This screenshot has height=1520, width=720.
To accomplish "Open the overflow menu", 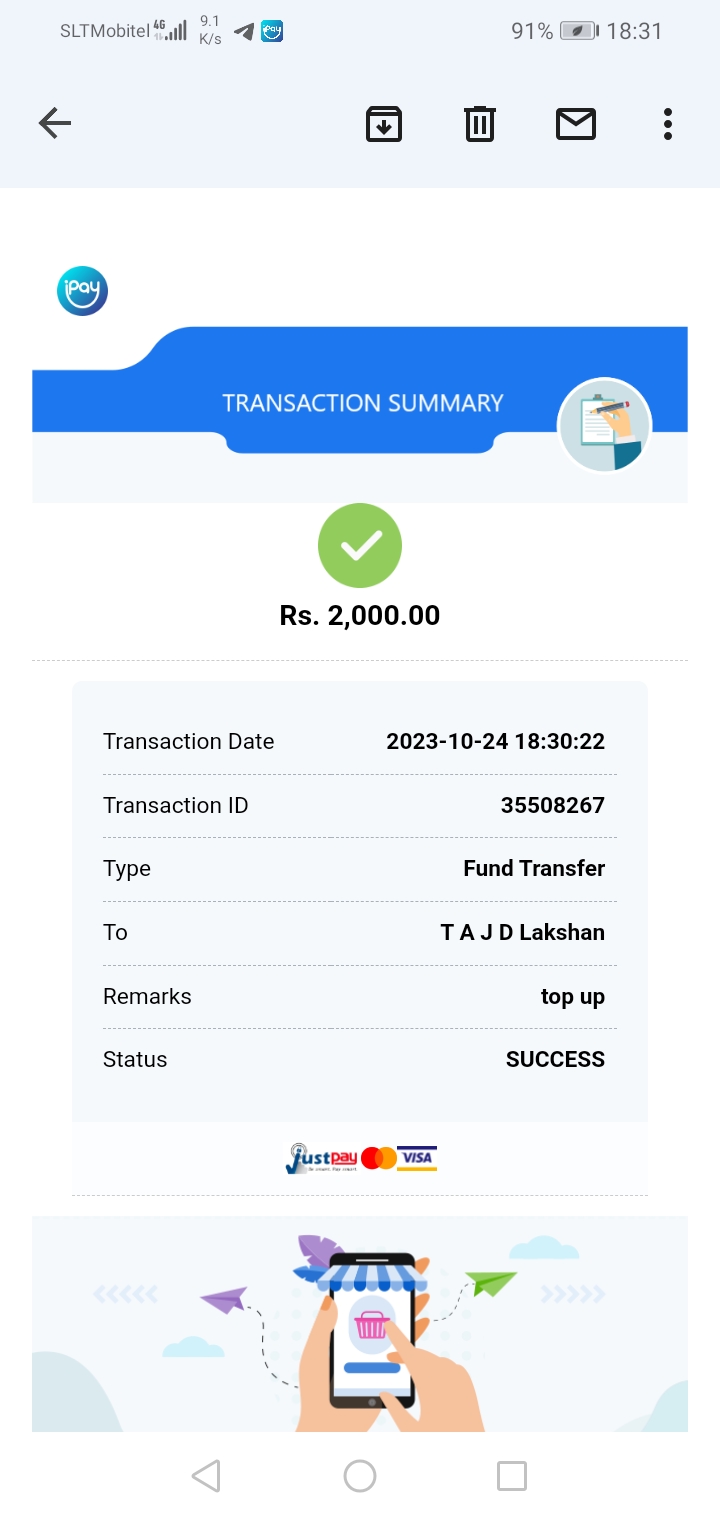I will tap(667, 124).
